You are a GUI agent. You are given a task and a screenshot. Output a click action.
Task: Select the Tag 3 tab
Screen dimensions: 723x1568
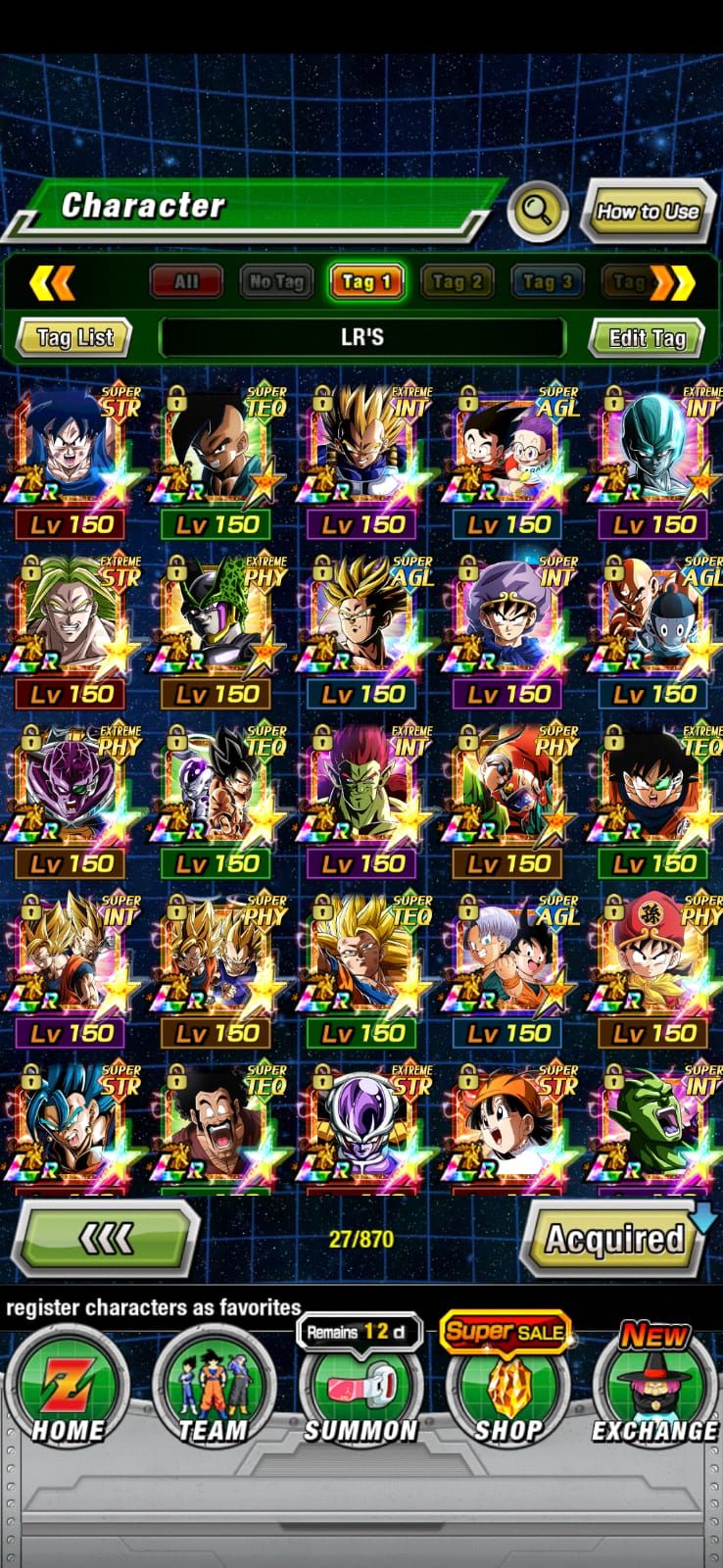tap(547, 282)
